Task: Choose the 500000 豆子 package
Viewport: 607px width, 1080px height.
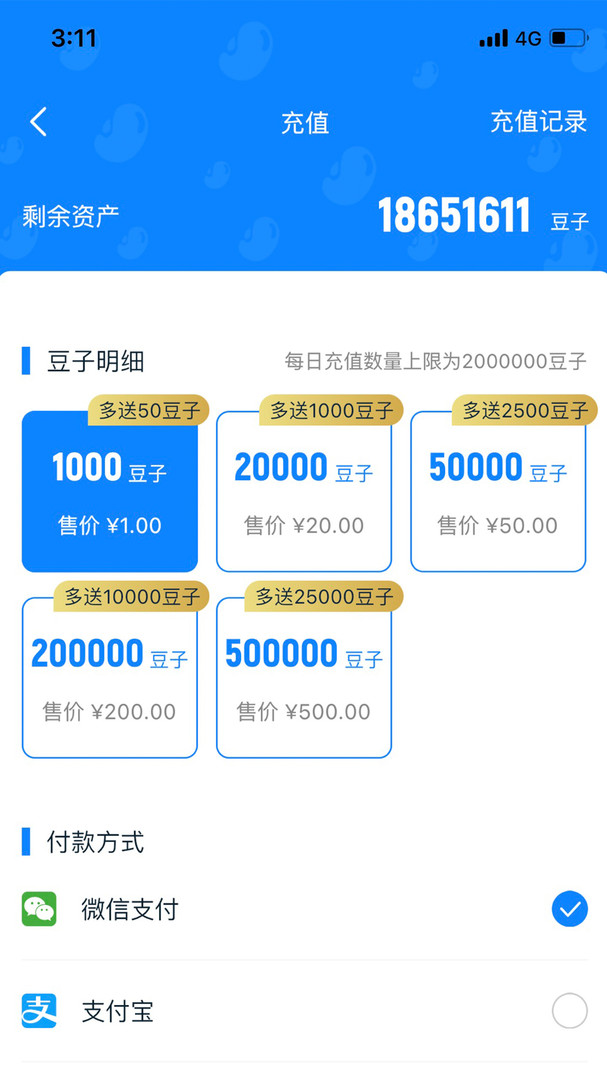Action: pos(304,678)
